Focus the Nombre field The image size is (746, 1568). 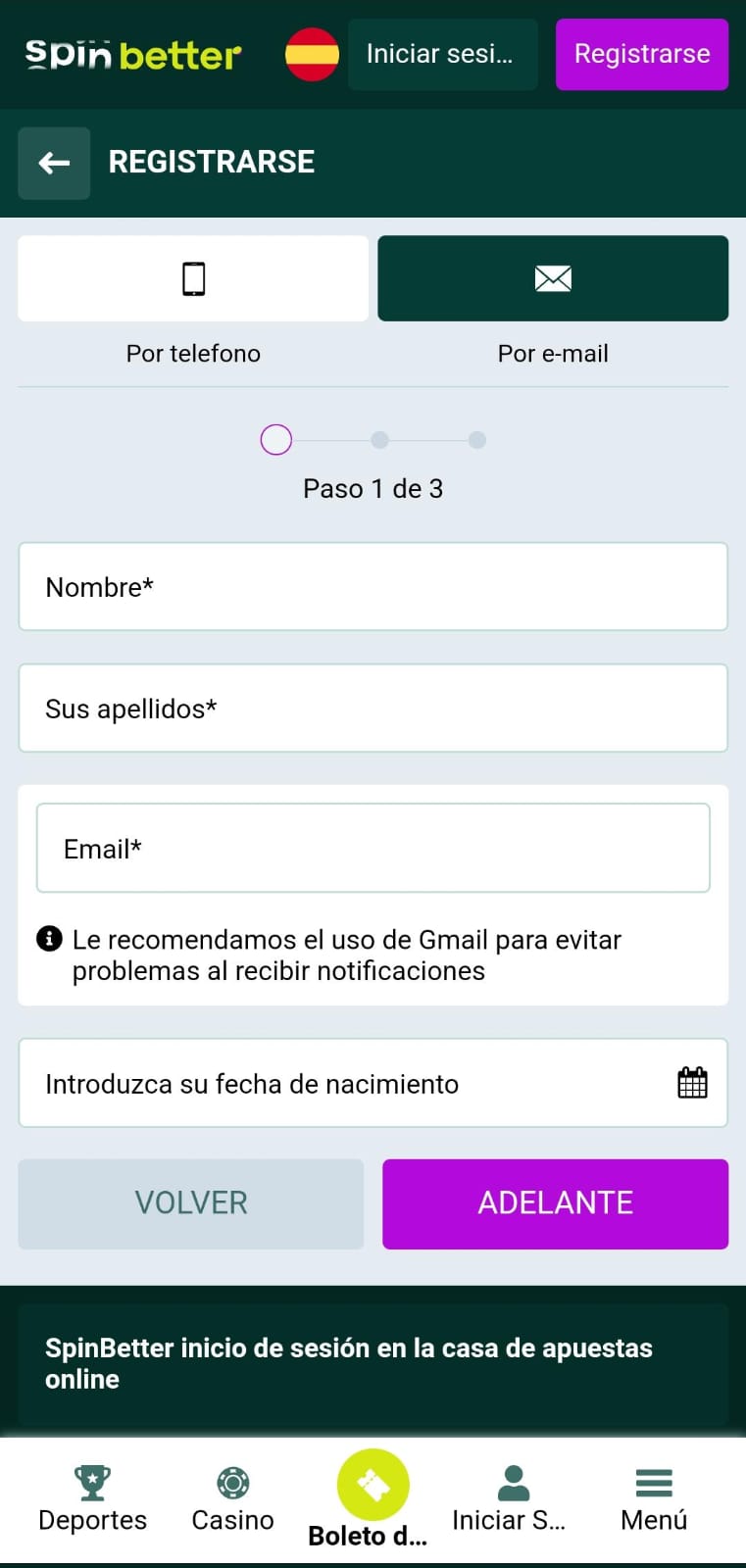373,587
